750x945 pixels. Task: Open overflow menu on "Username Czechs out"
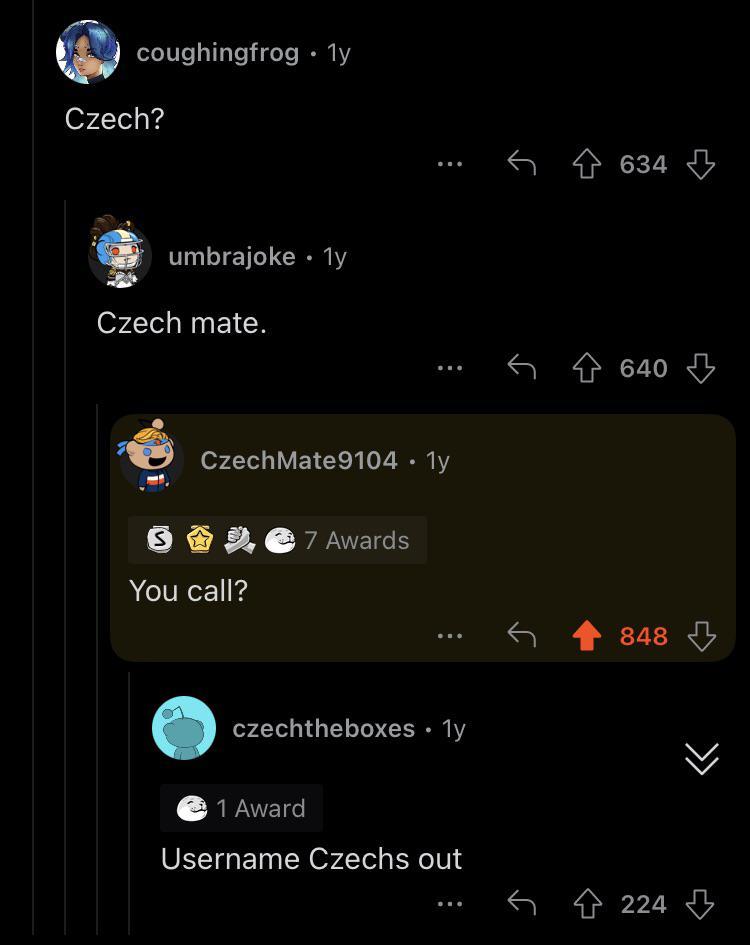(x=449, y=903)
